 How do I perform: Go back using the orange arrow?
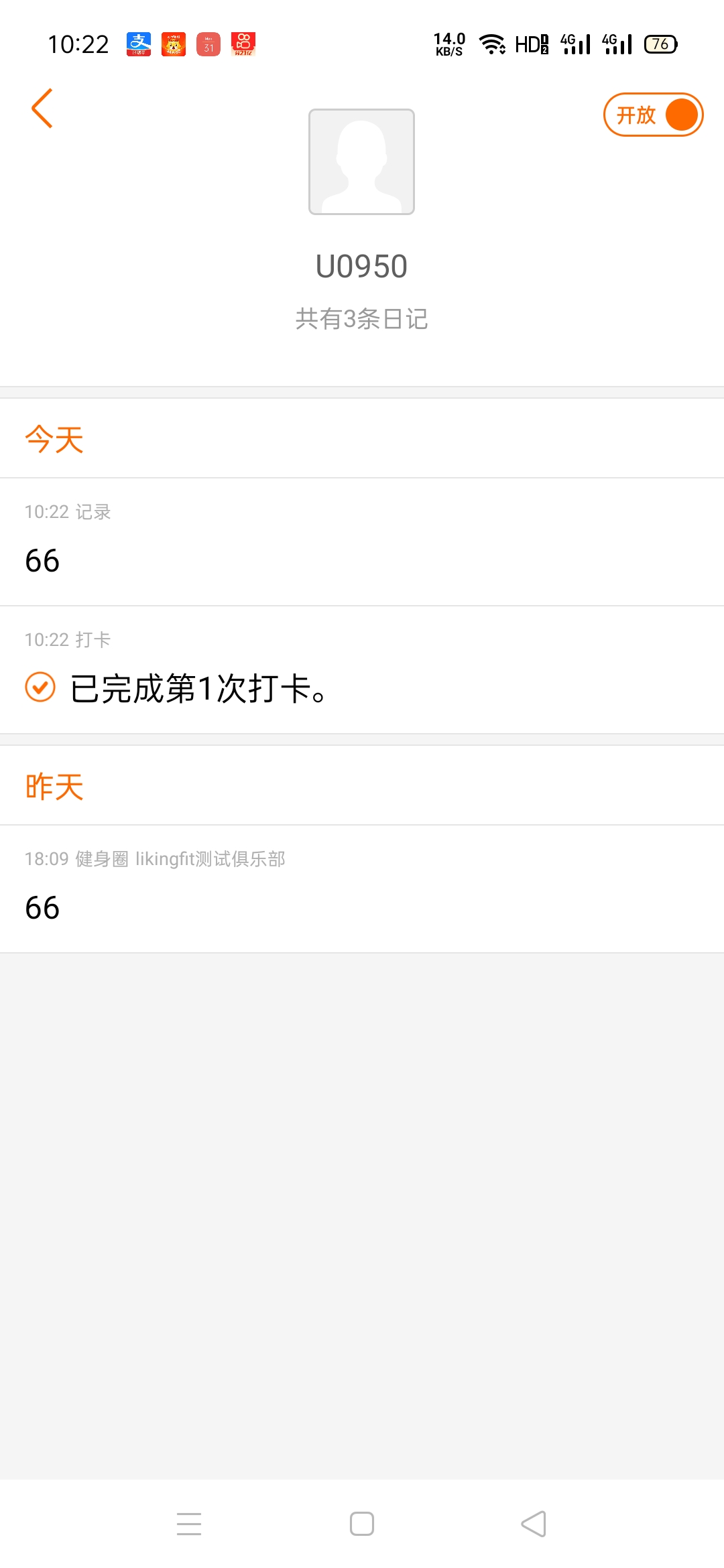[x=42, y=108]
